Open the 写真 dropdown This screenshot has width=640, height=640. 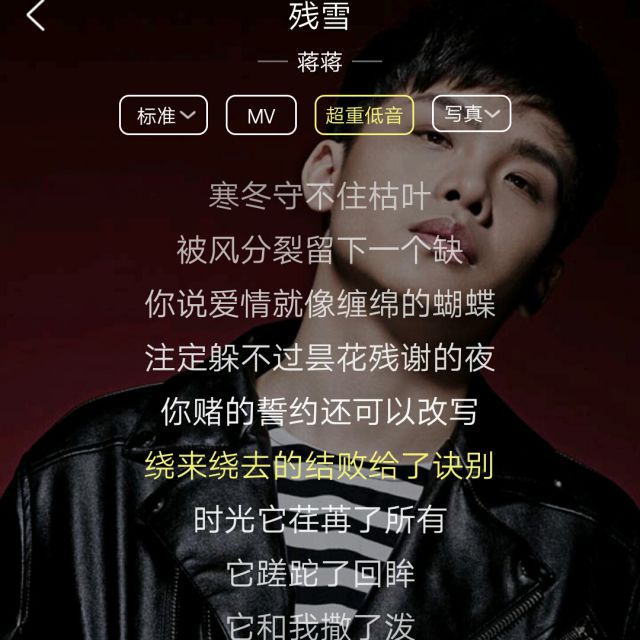[x=471, y=114]
